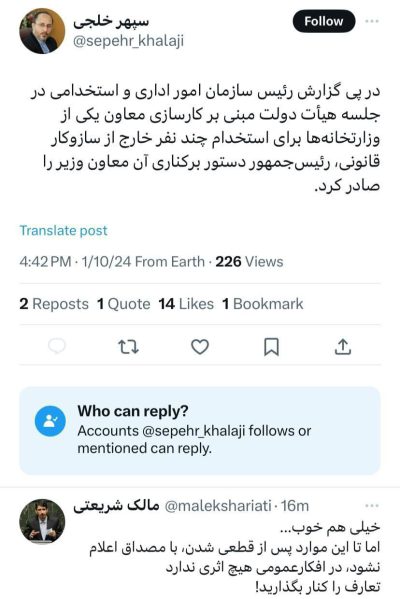Open the @sepehr_khalaji handle under author name
Viewport: 400px width, 599px height.
pyautogui.click(x=128, y=40)
